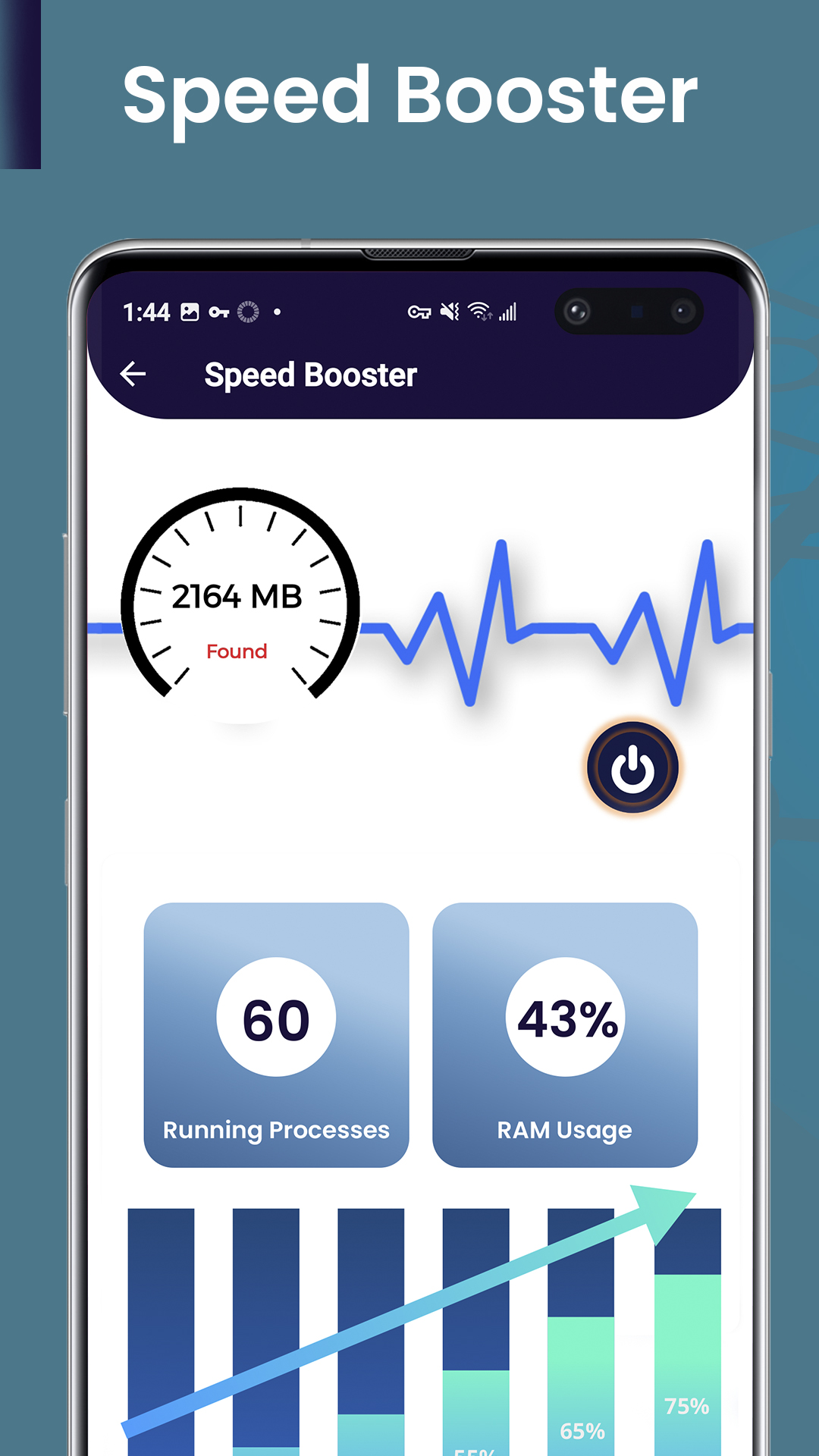The height and width of the screenshot is (1456, 819).
Task: Tap the muted sound icon in status bar
Action: (449, 311)
